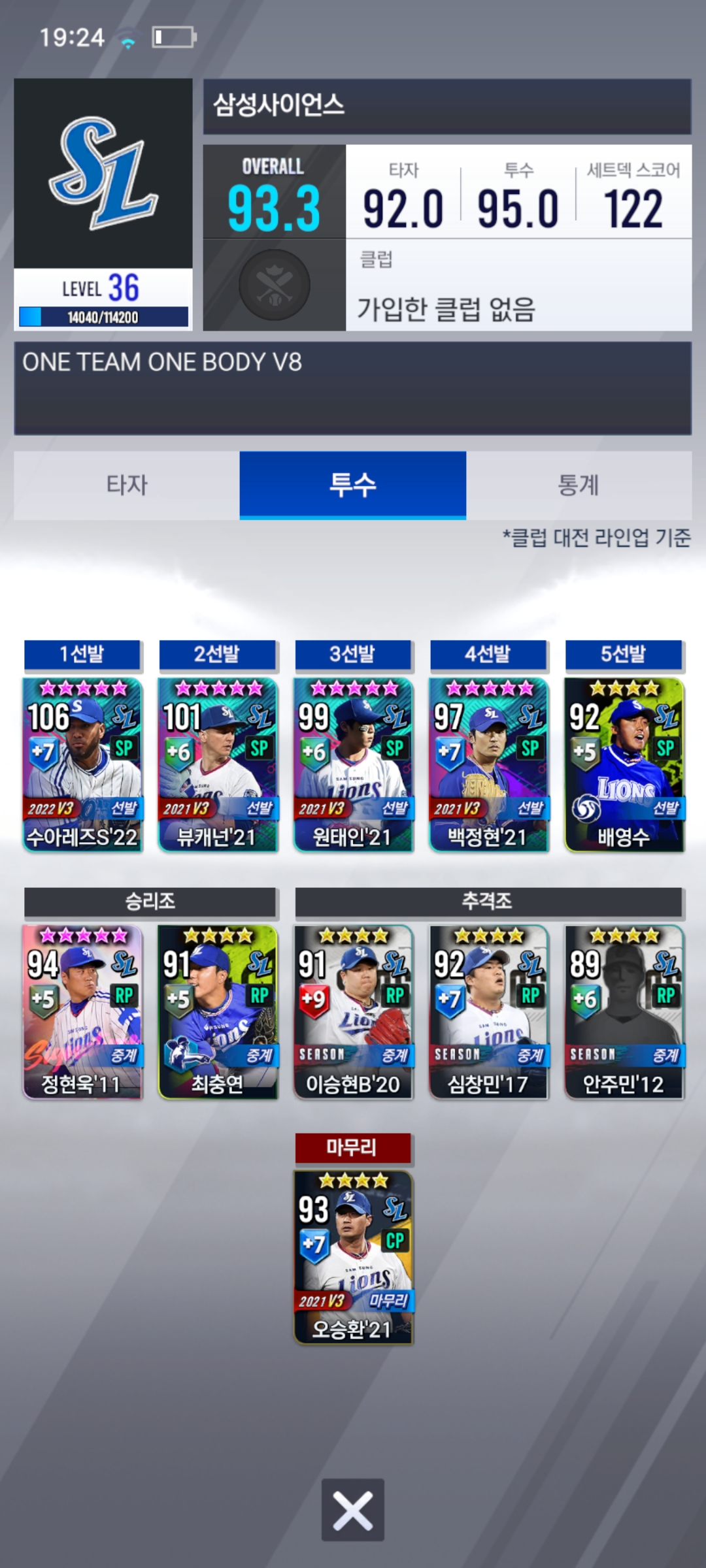Tap the 원태인'21 player card
This screenshot has width=706, height=1568.
coord(353,764)
